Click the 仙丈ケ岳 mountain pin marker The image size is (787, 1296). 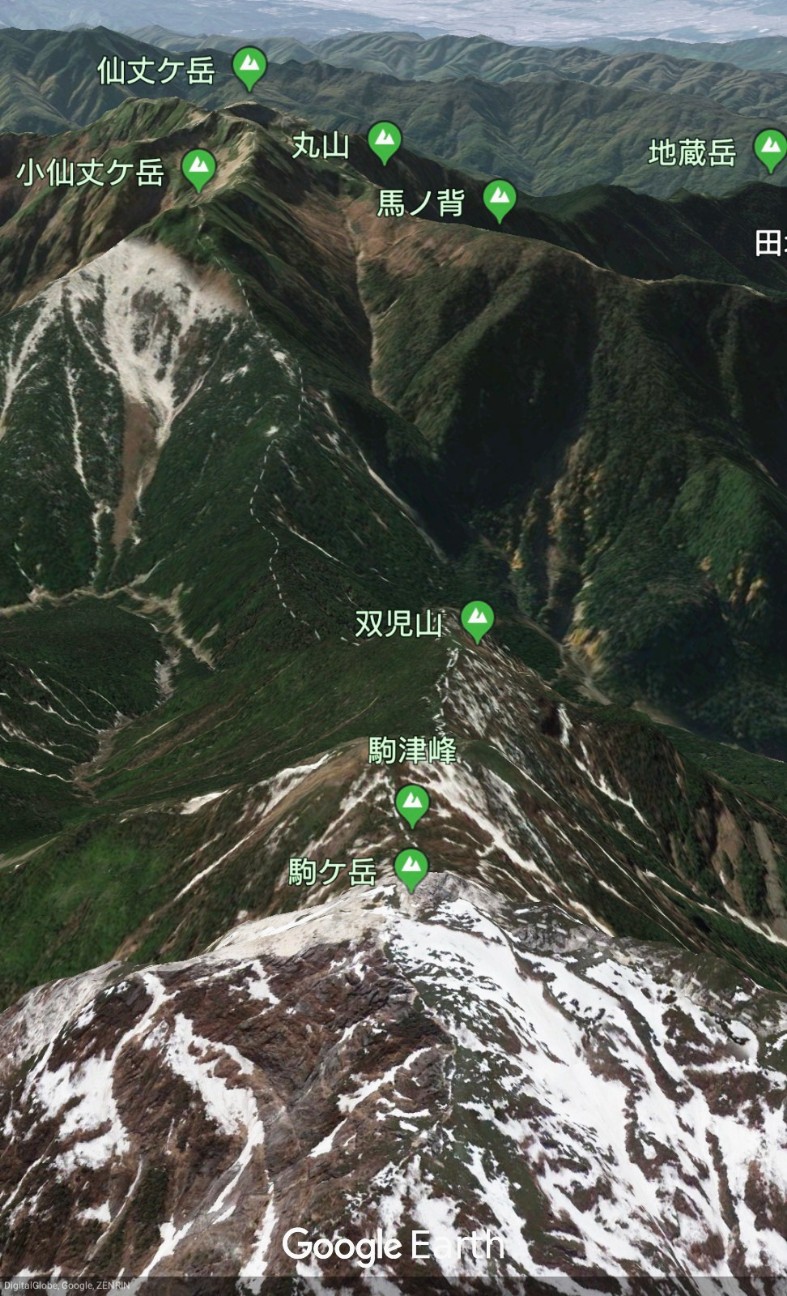click(250, 65)
